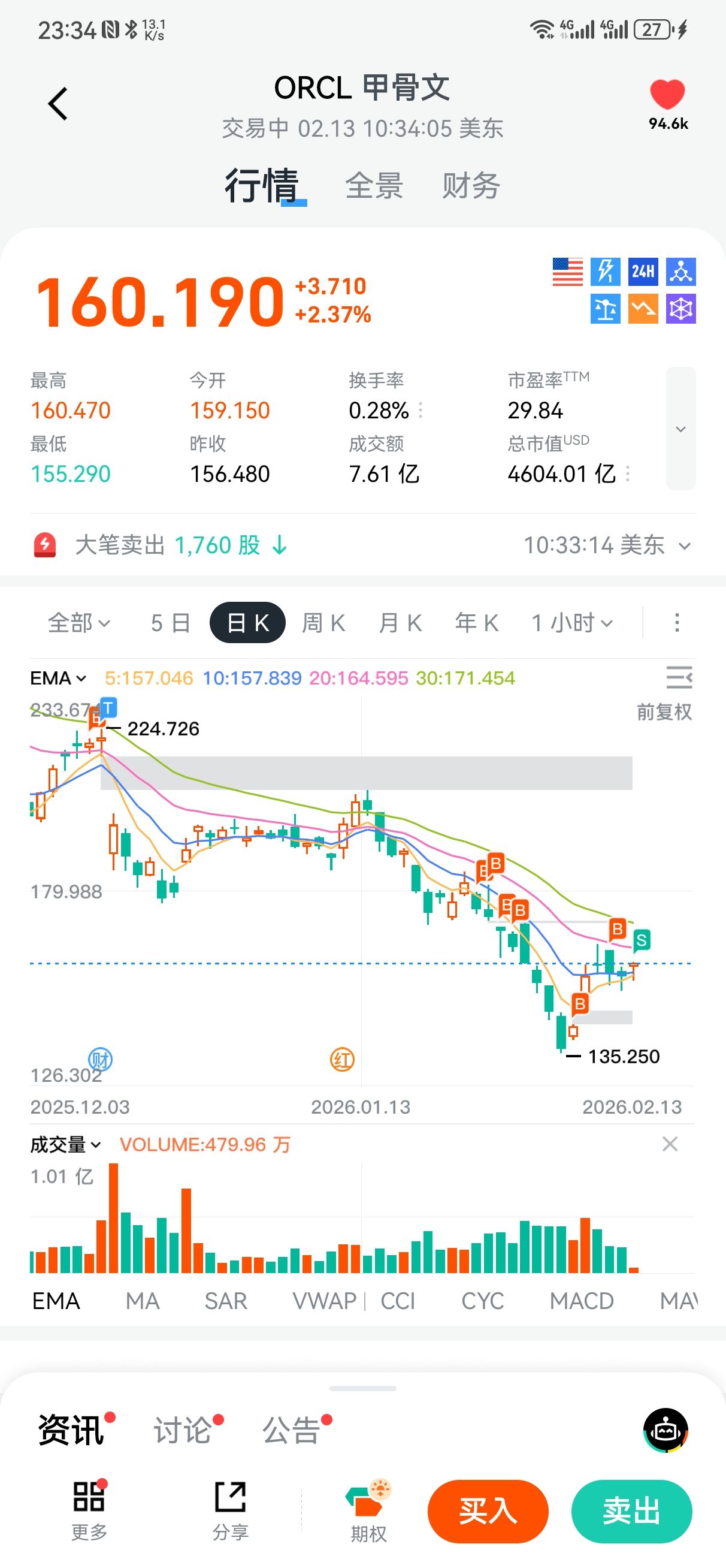Screen dimensions: 726x1568
Task: Open the 1小时 interval dropdown
Action: [x=571, y=623]
